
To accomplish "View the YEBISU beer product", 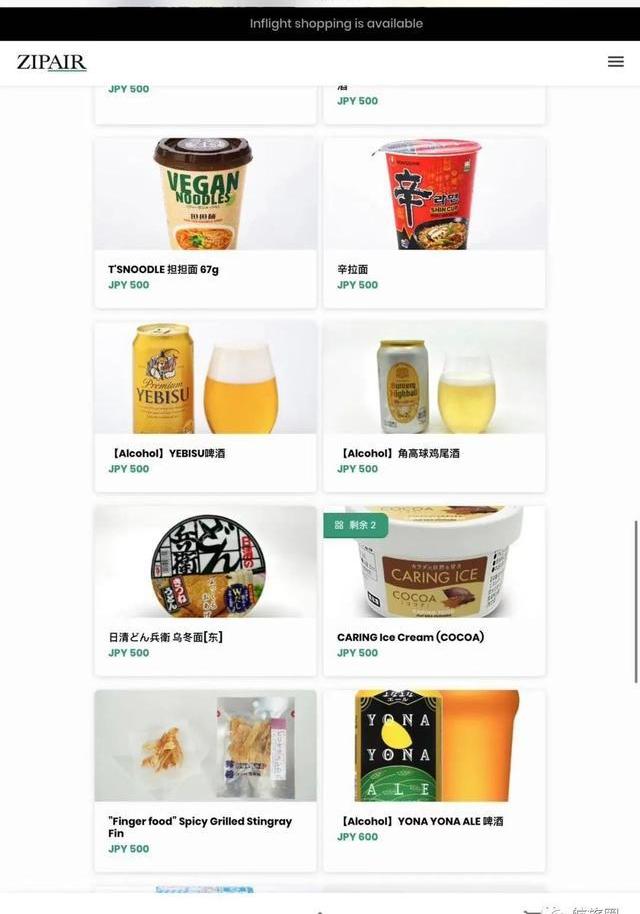I will (205, 406).
